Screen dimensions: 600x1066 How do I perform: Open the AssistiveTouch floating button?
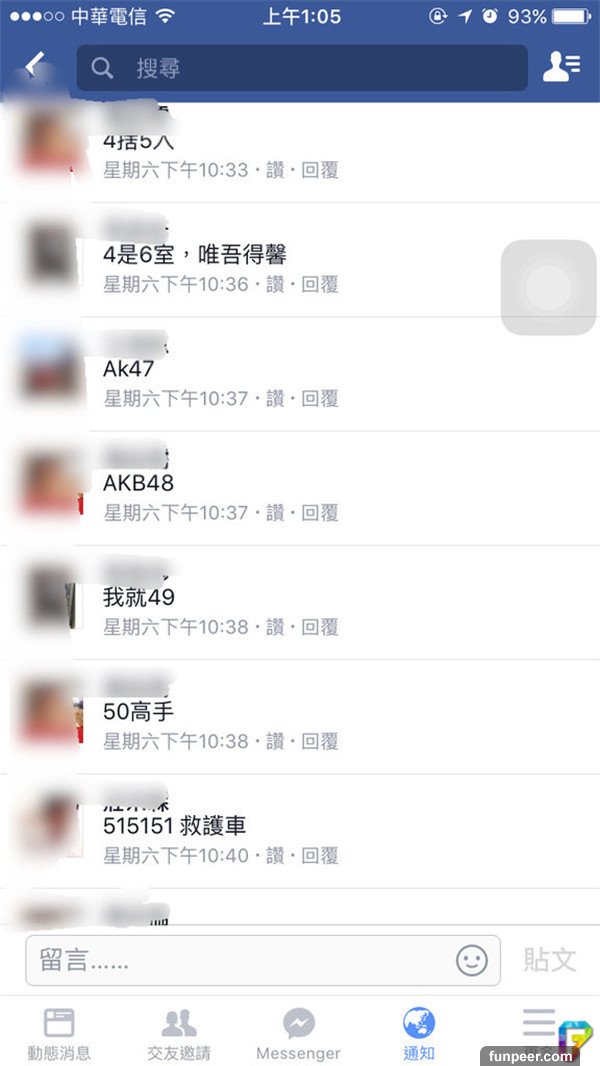(548, 288)
